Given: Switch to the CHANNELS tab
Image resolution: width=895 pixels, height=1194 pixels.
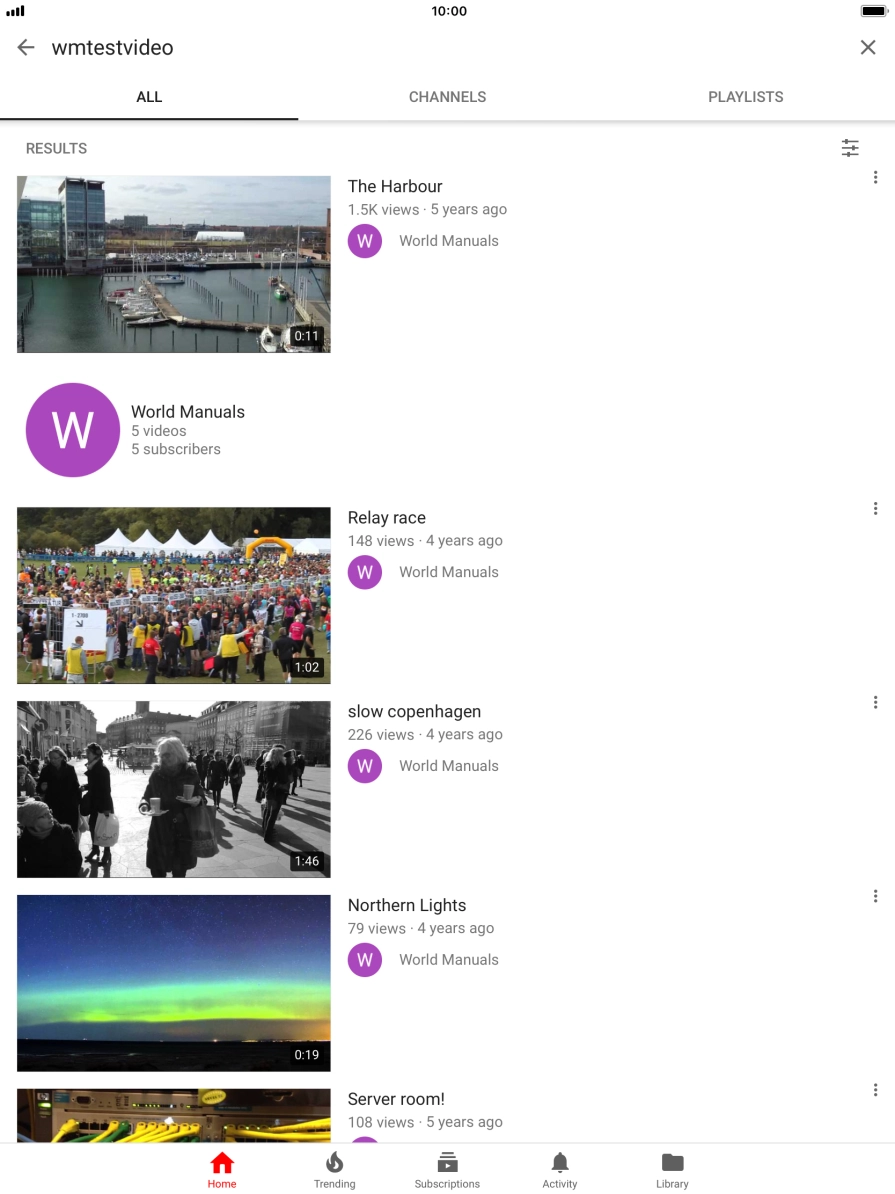Looking at the screenshot, I should [447, 97].
